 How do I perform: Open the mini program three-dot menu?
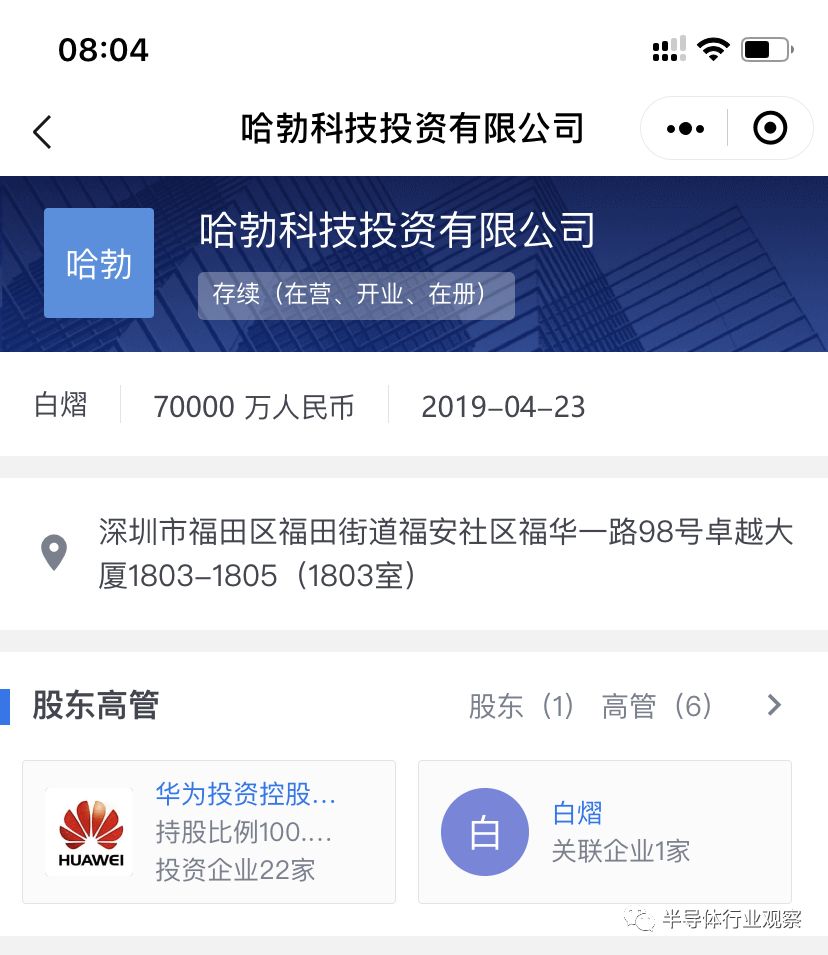click(x=685, y=129)
